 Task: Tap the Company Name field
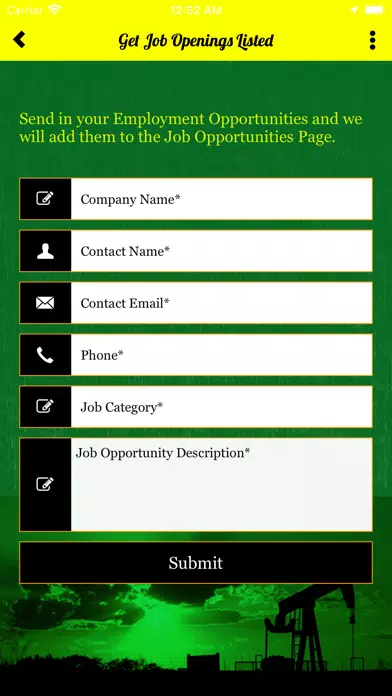coord(221,199)
